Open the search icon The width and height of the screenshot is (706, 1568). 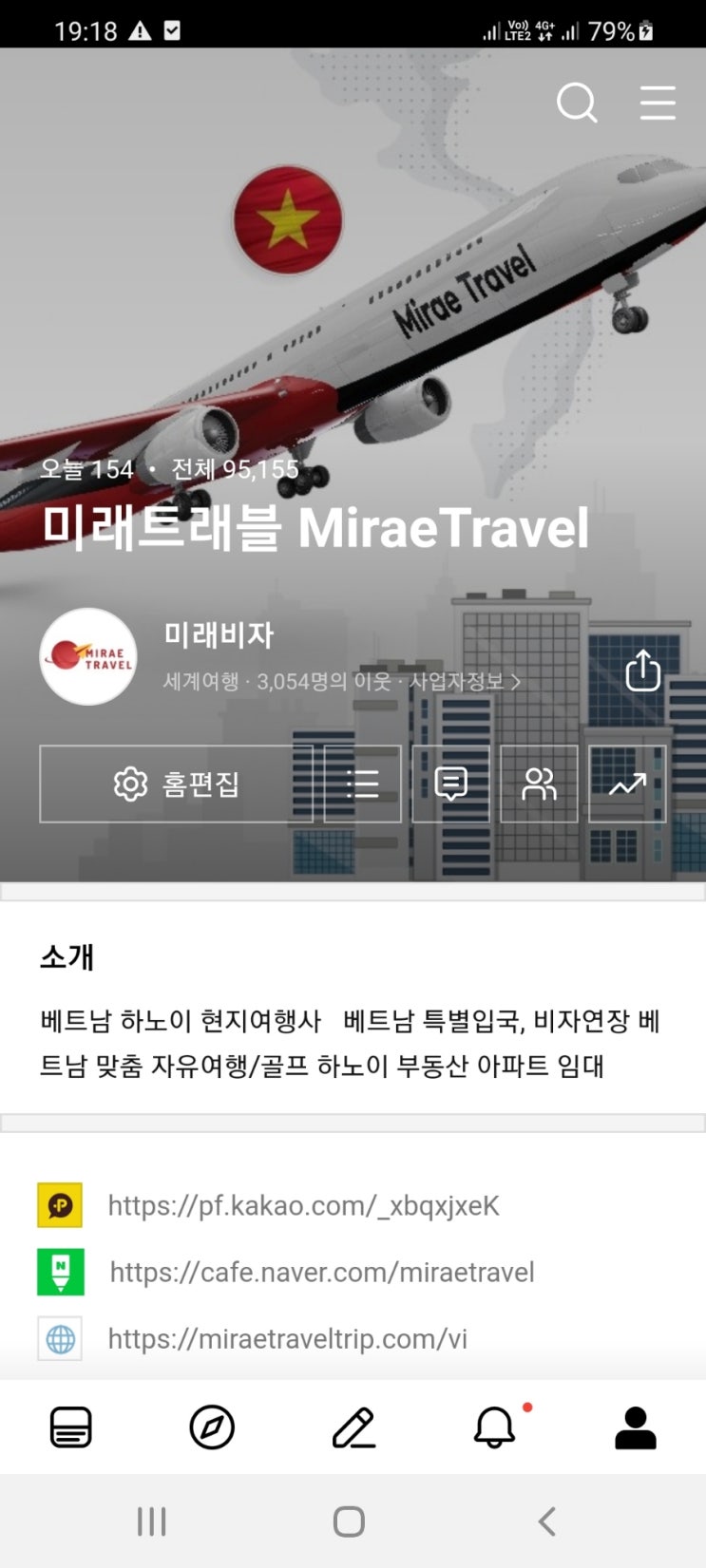[577, 103]
